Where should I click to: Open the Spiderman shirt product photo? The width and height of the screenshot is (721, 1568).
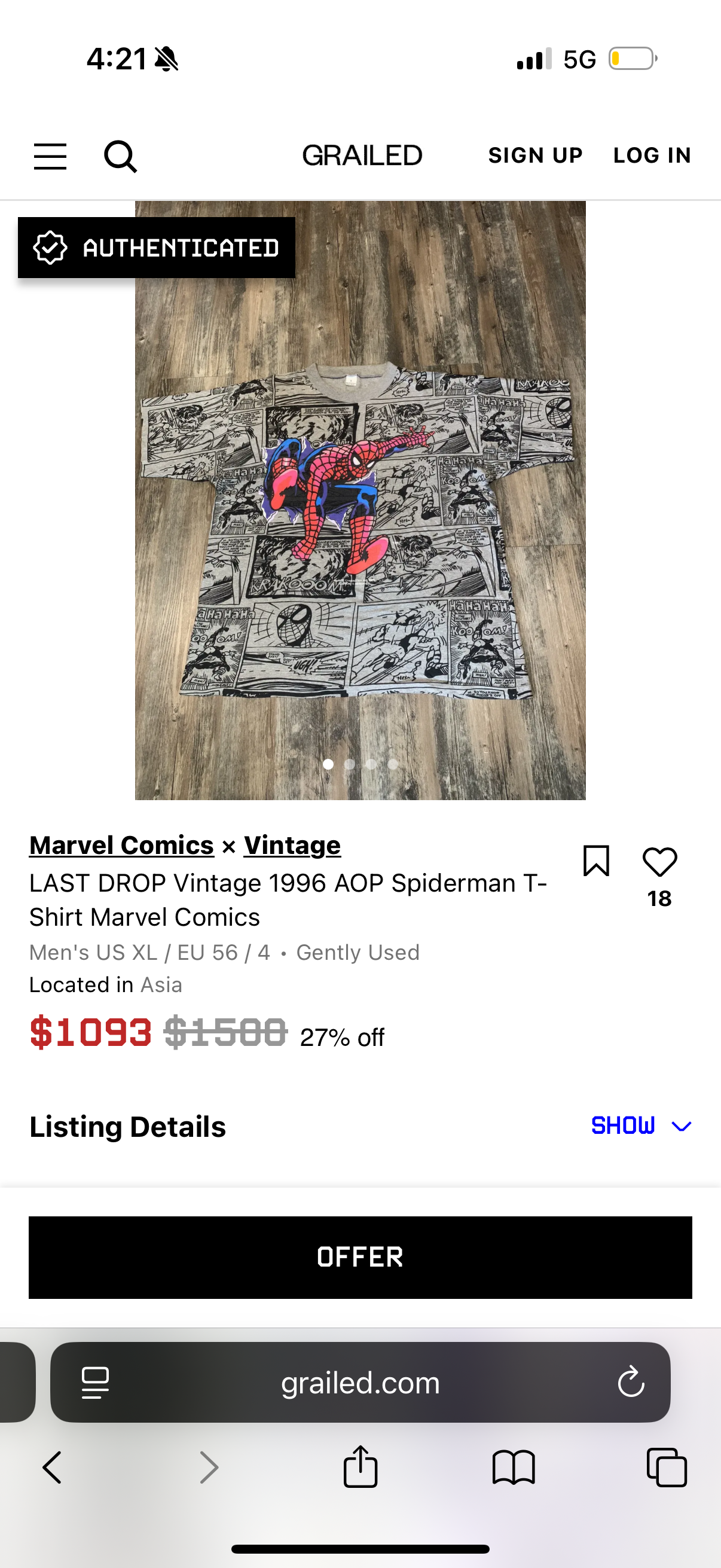pos(360,501)
